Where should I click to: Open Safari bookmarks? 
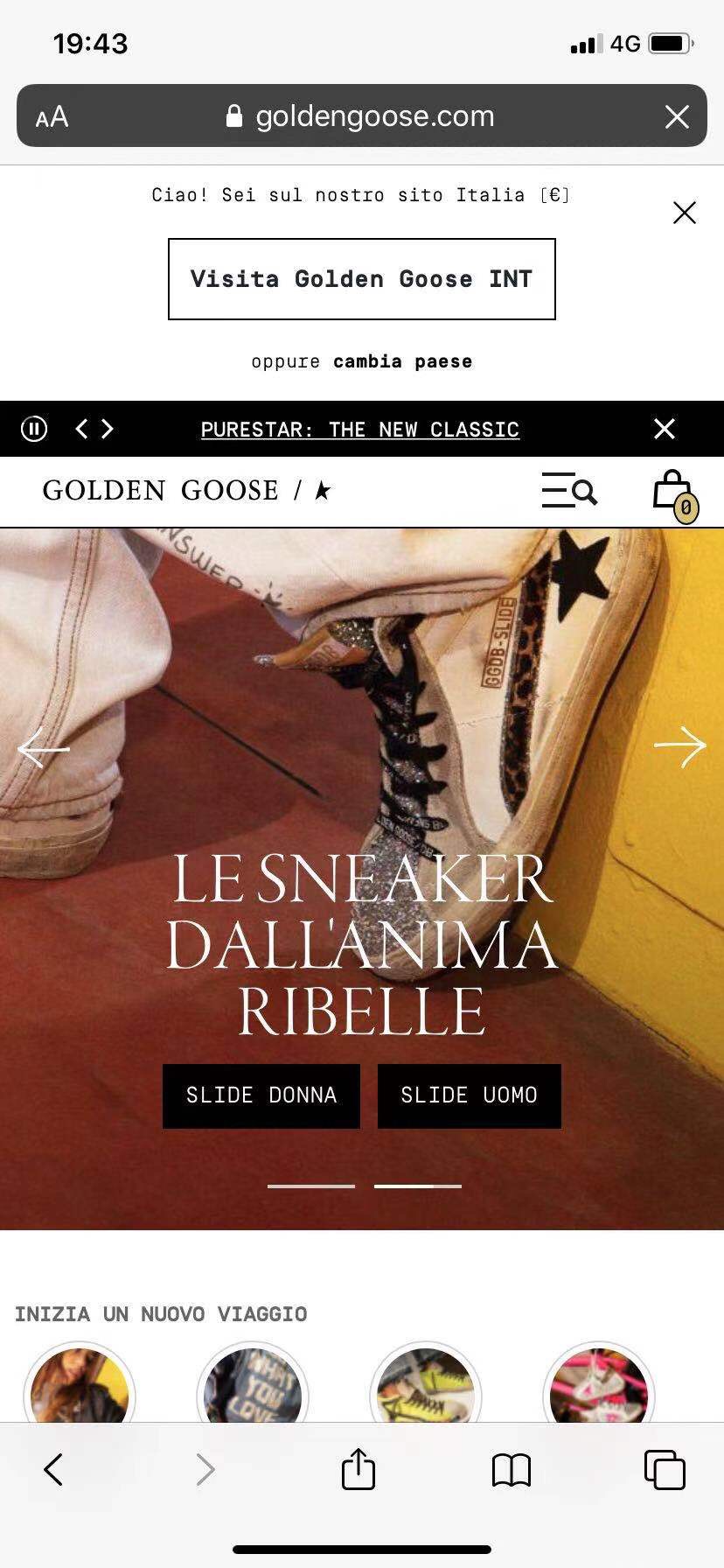coord(512,1470)
